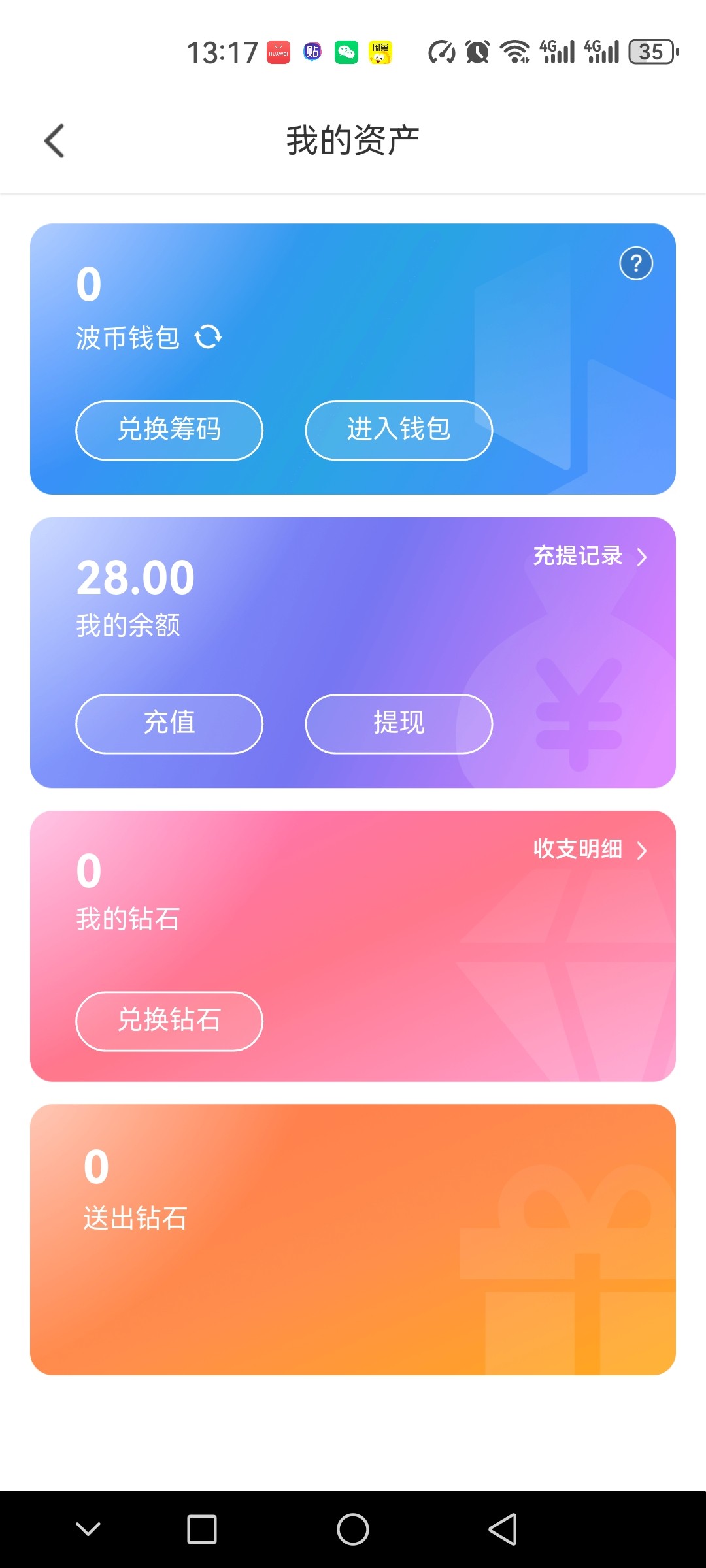This screenshot has width=706, height=1568.
Task: Select 提现 to withdraw balance
Action: coord(399,724)
